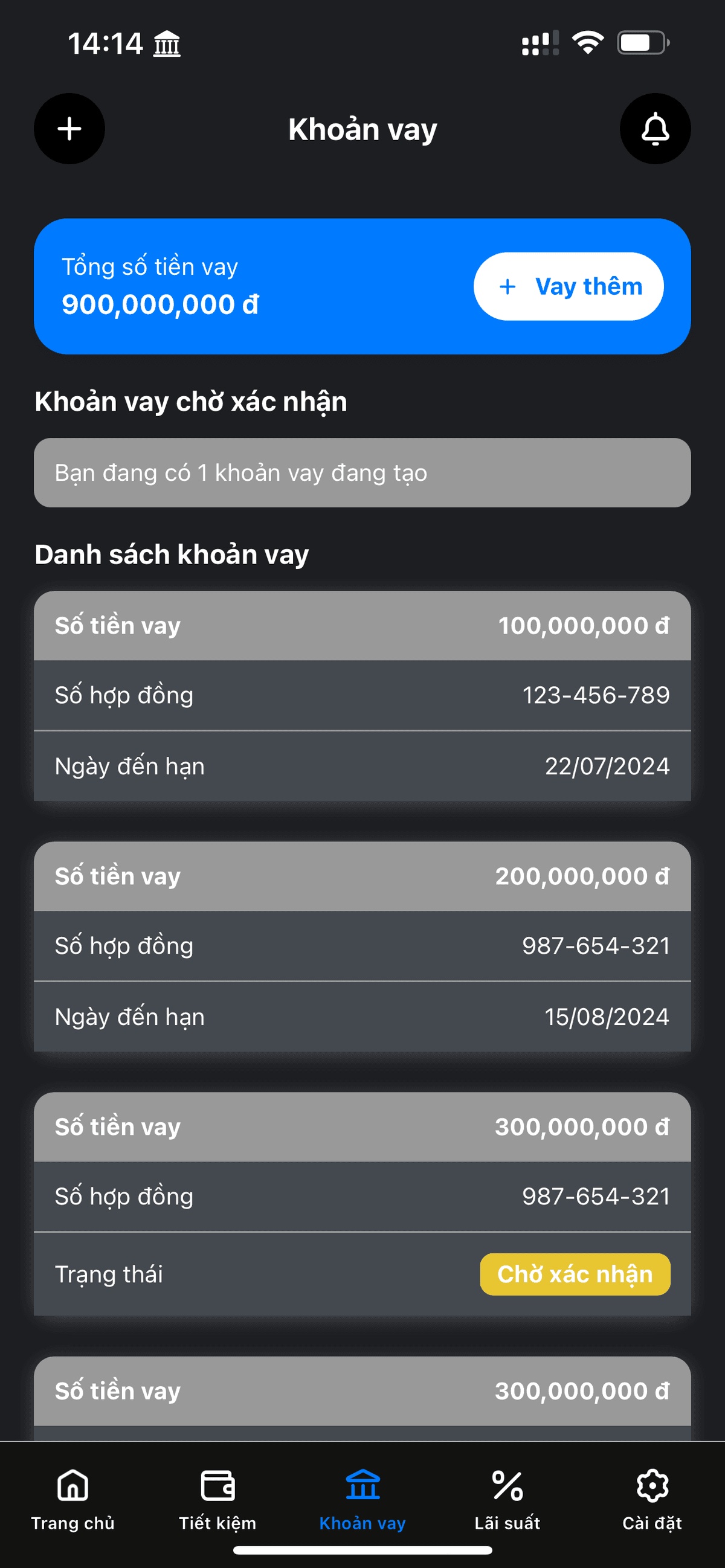Tap due date 15/08/2024 row

(363, 1016)
